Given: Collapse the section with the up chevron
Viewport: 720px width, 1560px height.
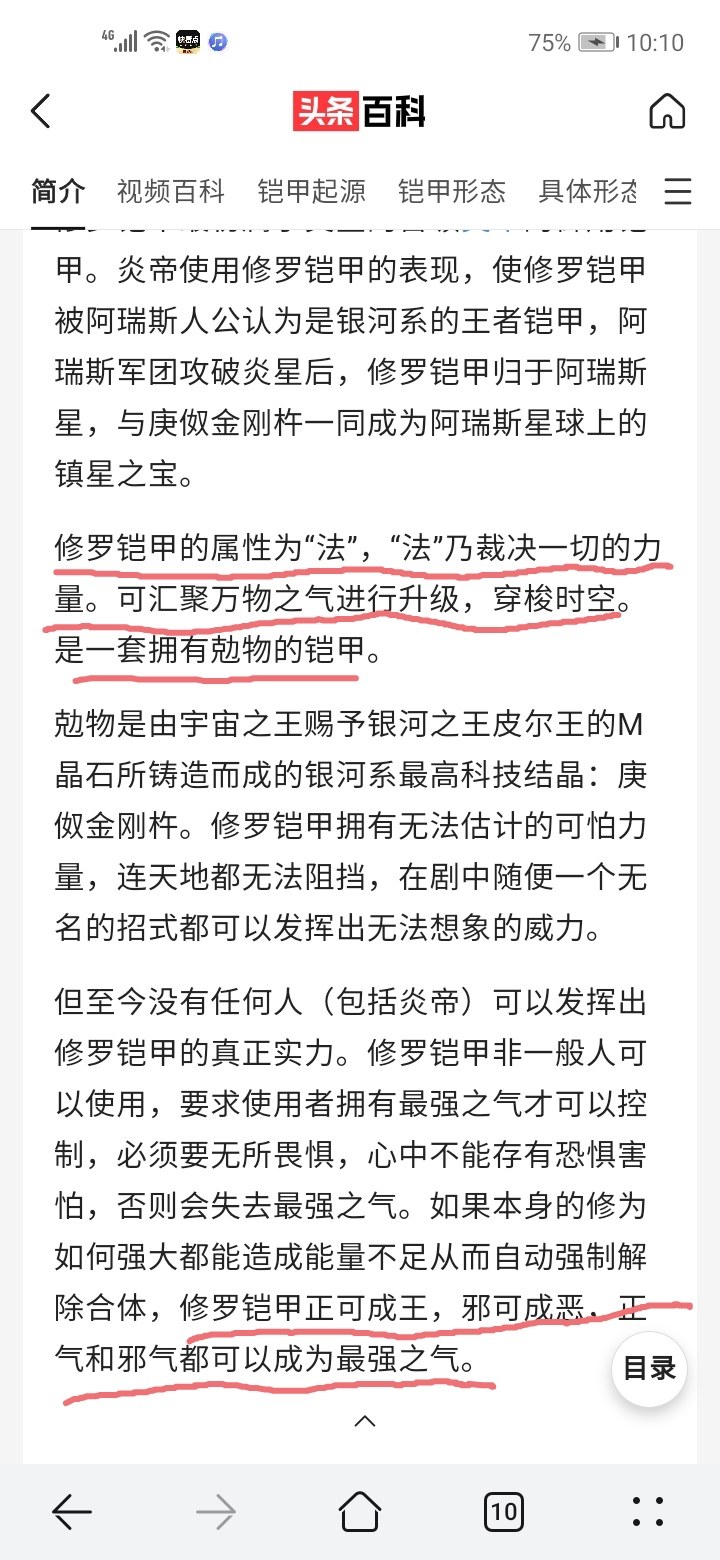Looking at the screenshot, I should (365, 1420).
